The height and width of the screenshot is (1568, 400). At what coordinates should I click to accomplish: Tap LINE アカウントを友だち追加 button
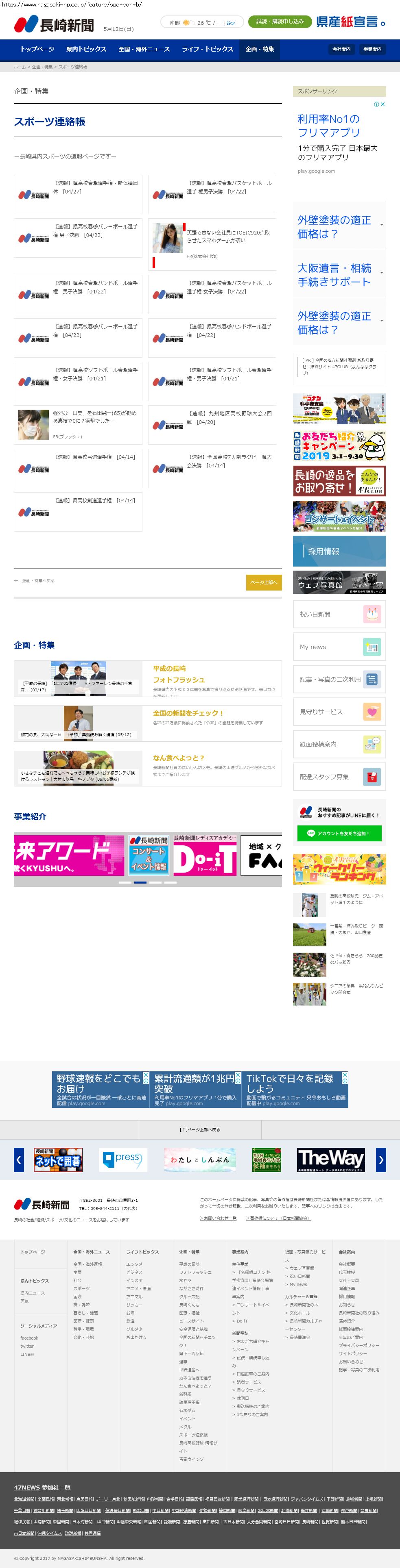point(339,833)
